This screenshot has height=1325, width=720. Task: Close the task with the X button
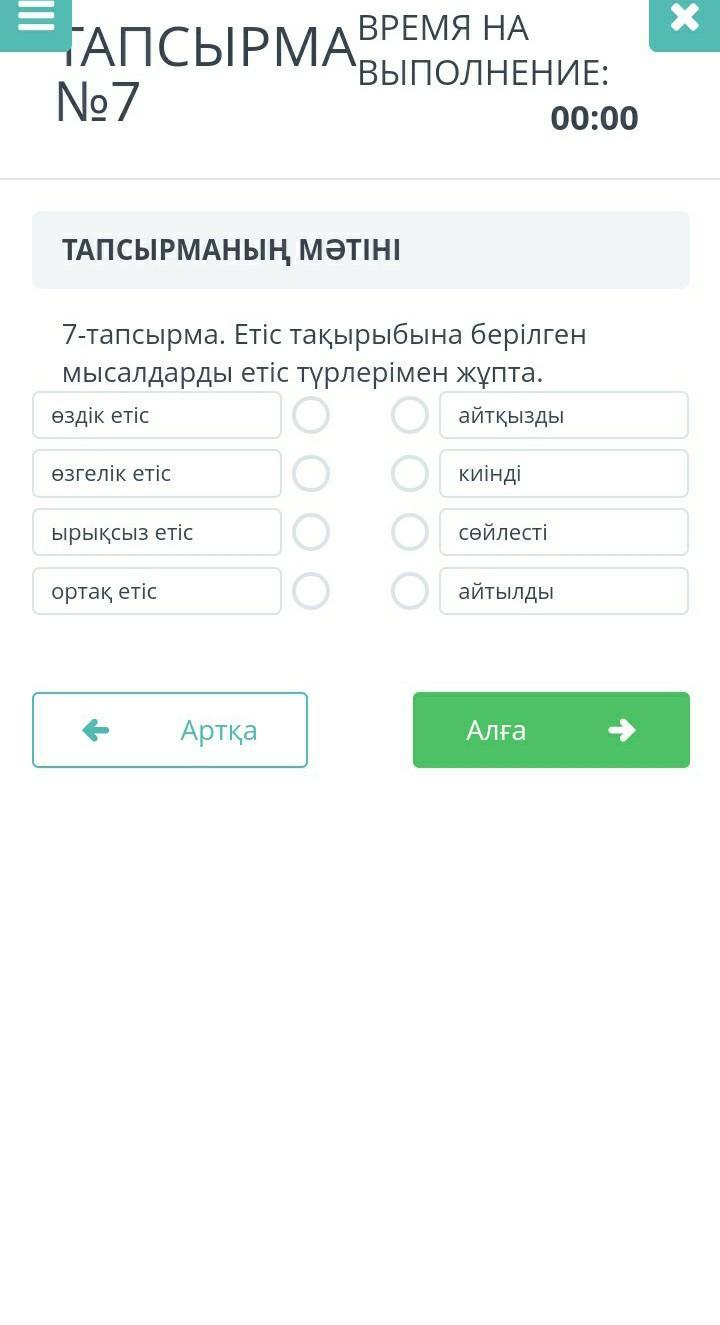pyautogui.click(x=684, y=18)
